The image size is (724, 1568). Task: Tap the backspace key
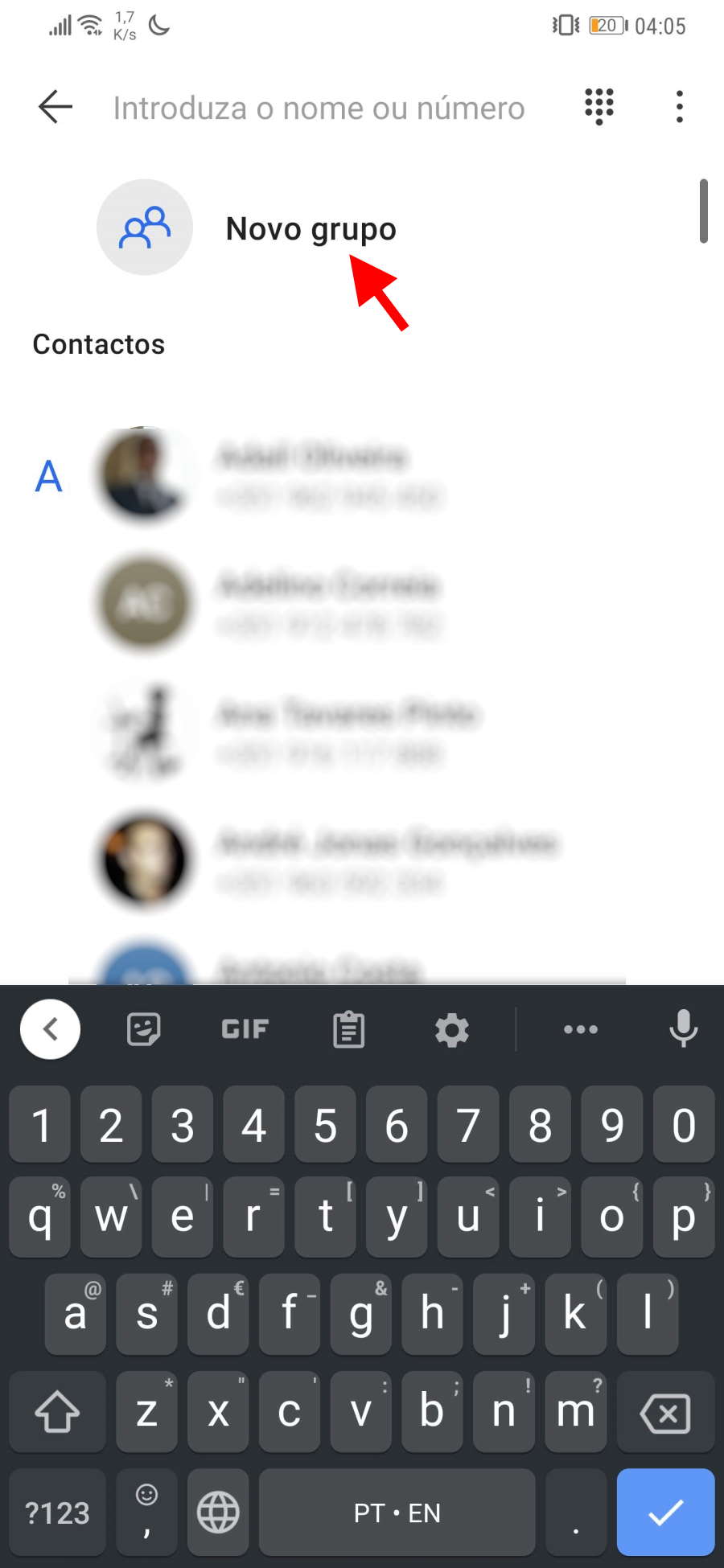pos(665,1413)
